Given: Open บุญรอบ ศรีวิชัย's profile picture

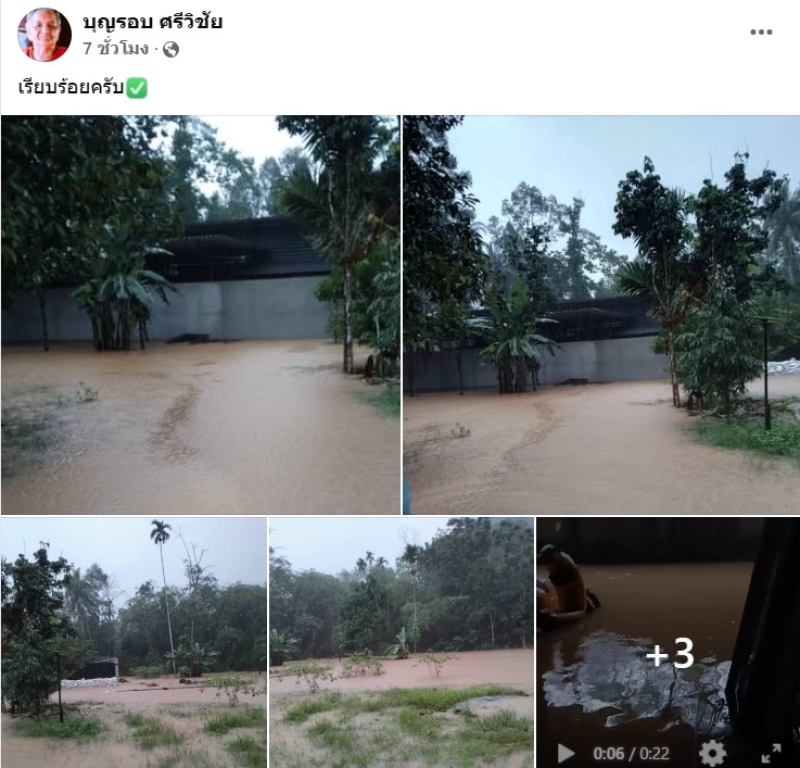Looking at the screenshot, I should pos(44,35).
